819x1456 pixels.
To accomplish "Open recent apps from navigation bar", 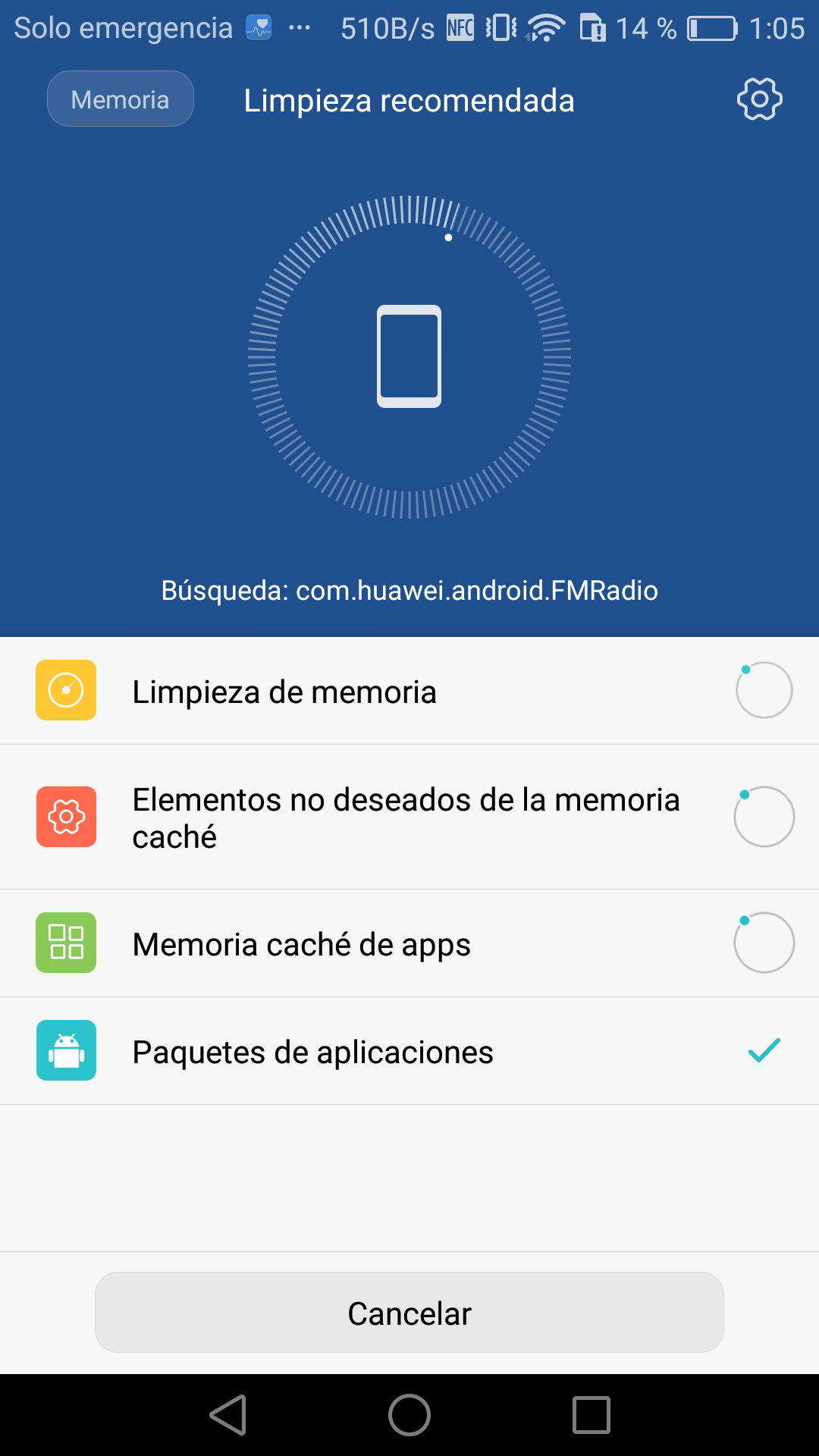I will point(591,1415).
